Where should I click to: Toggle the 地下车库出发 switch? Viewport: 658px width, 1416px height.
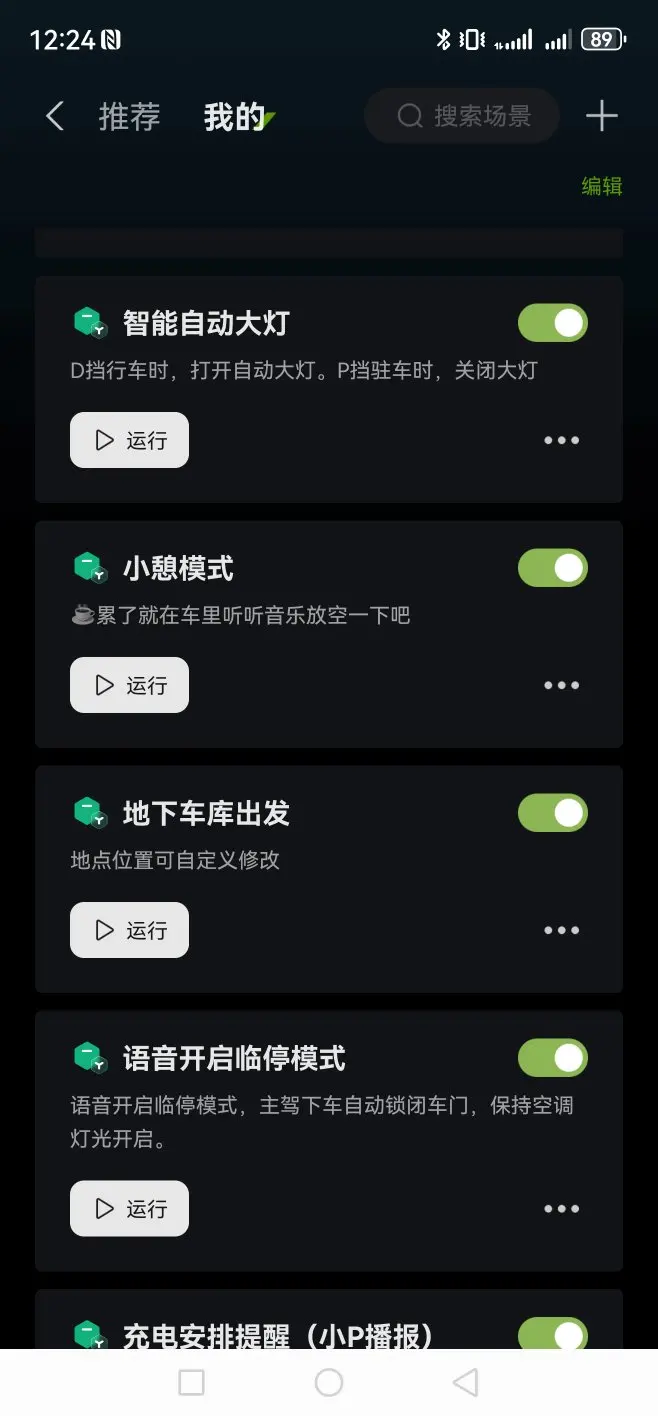[553, 813]
